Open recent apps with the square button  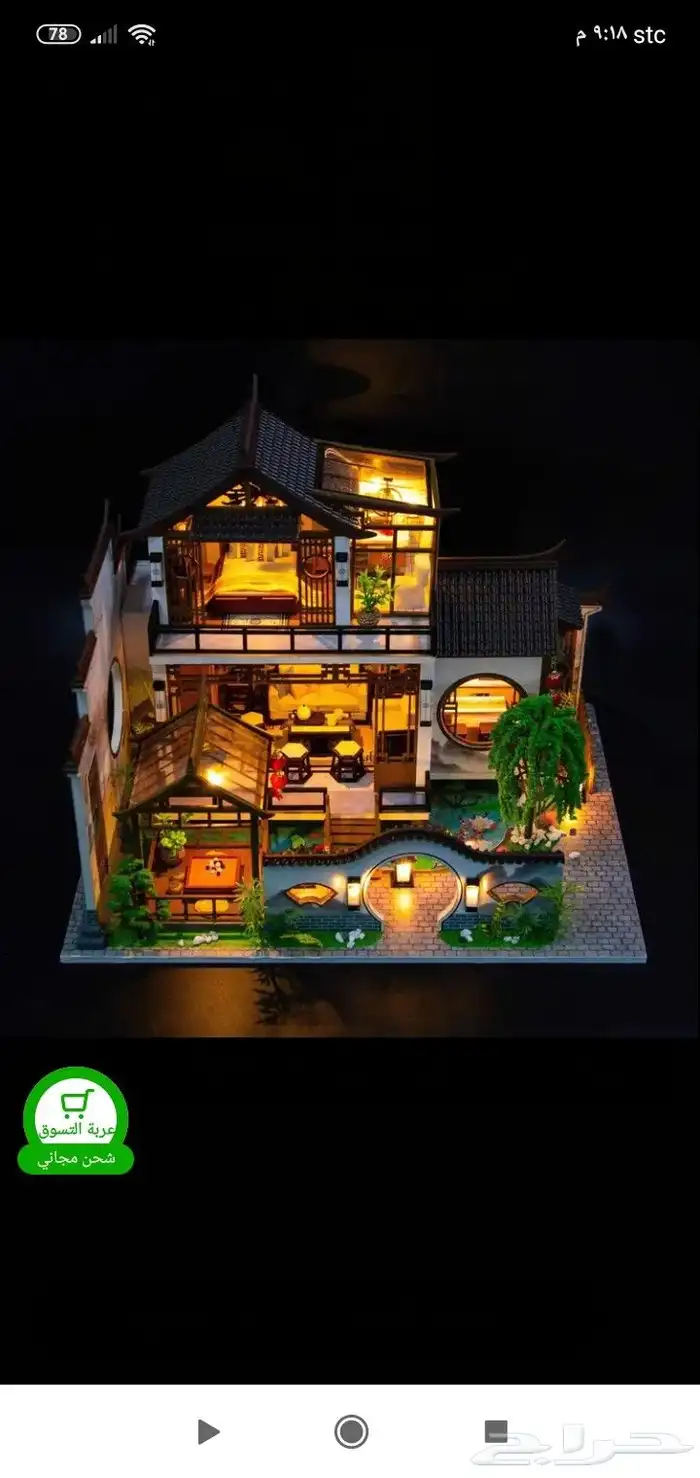coord(495,1431)
